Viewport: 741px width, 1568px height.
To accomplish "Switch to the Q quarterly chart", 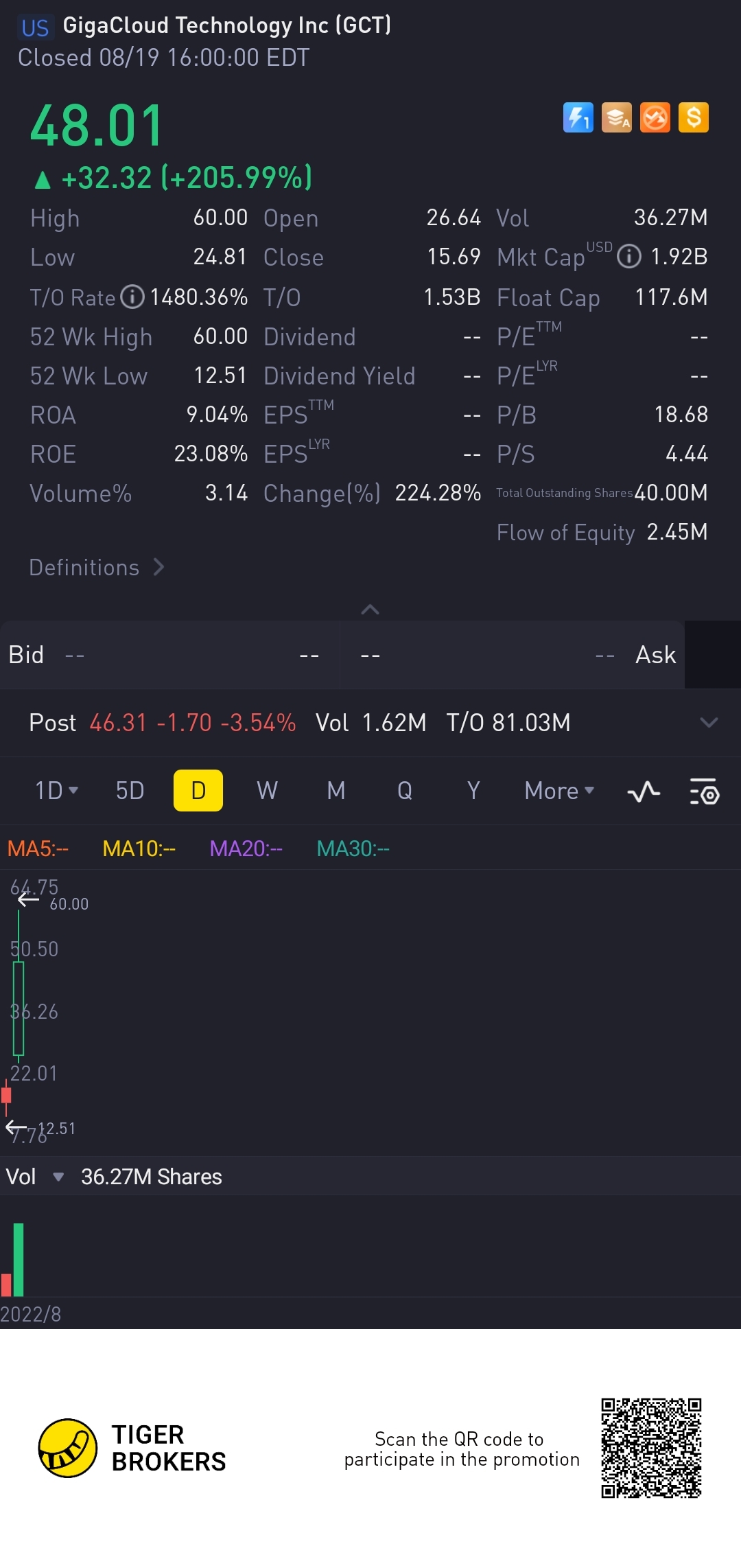I will pos(405,791).
